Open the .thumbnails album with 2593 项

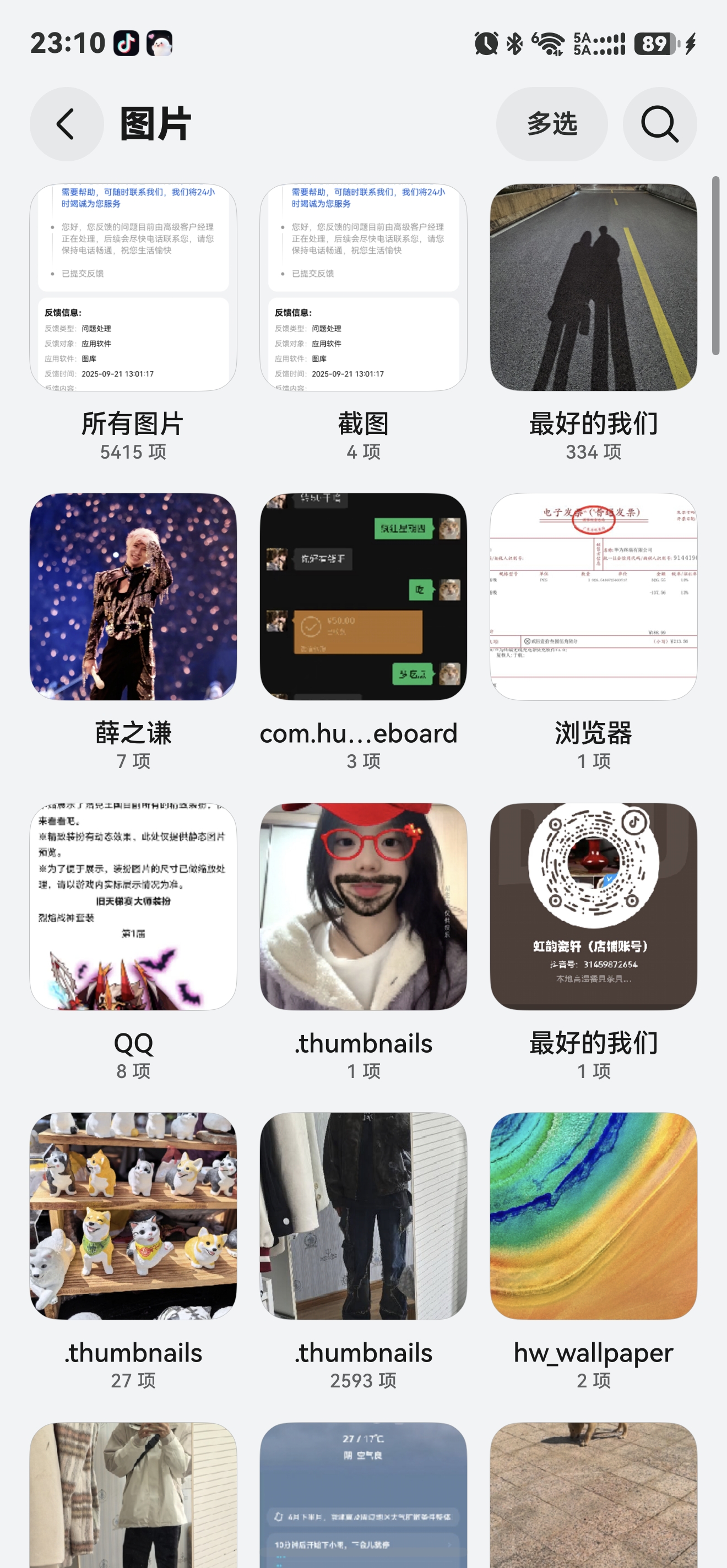click(x=363, y=1216)
